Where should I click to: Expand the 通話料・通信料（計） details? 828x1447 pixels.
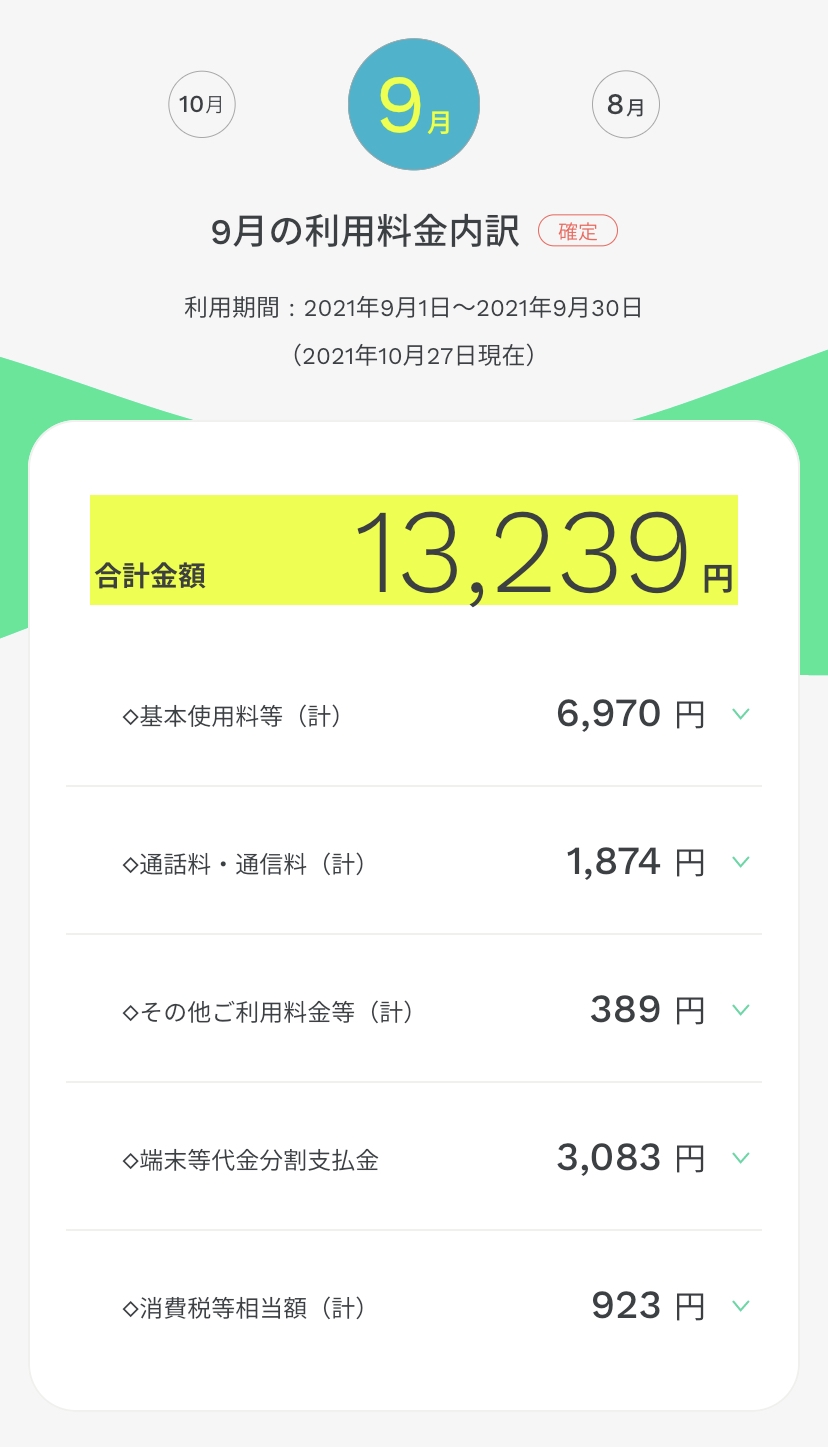pos(414,861)
